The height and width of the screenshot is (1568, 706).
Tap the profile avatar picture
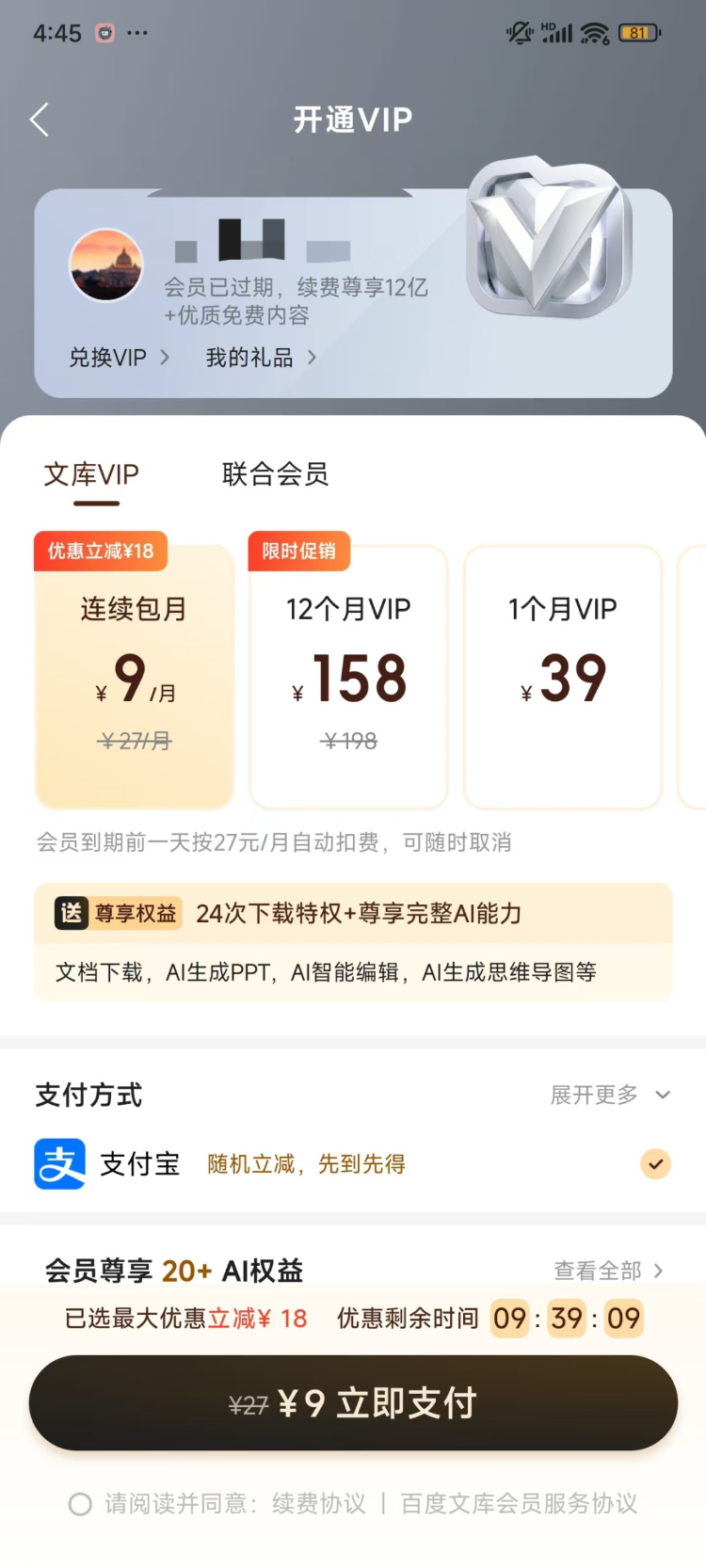pos(106,265)
